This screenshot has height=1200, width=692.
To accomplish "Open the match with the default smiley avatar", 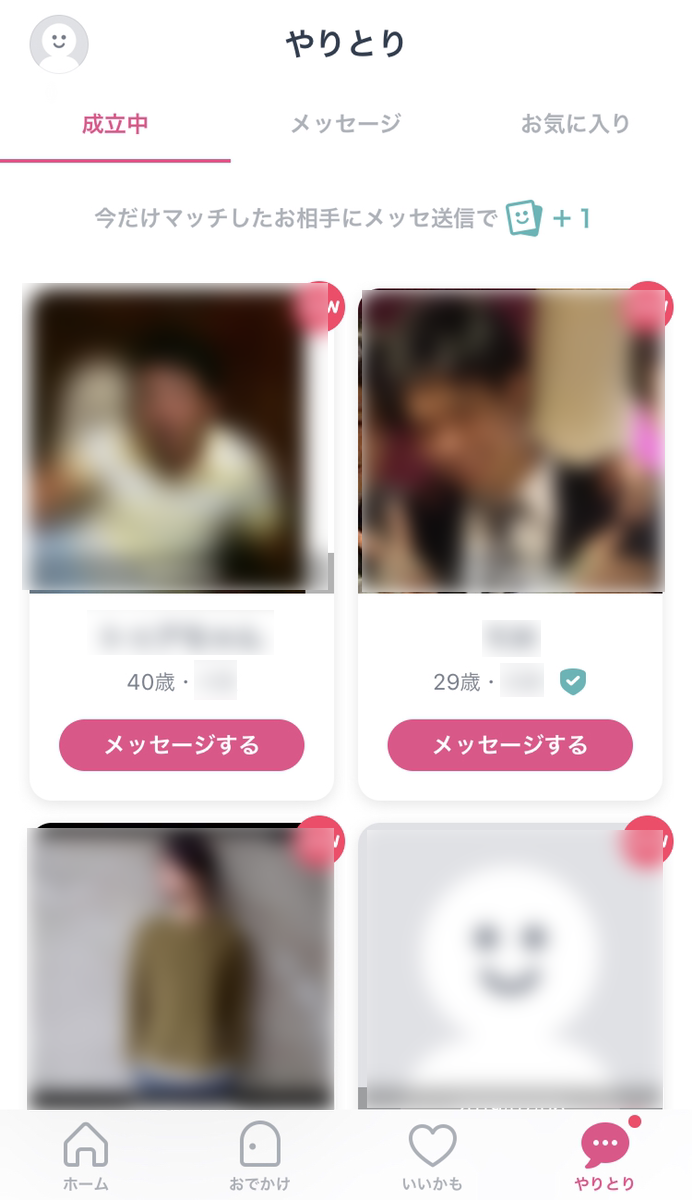I will (510, 965).
